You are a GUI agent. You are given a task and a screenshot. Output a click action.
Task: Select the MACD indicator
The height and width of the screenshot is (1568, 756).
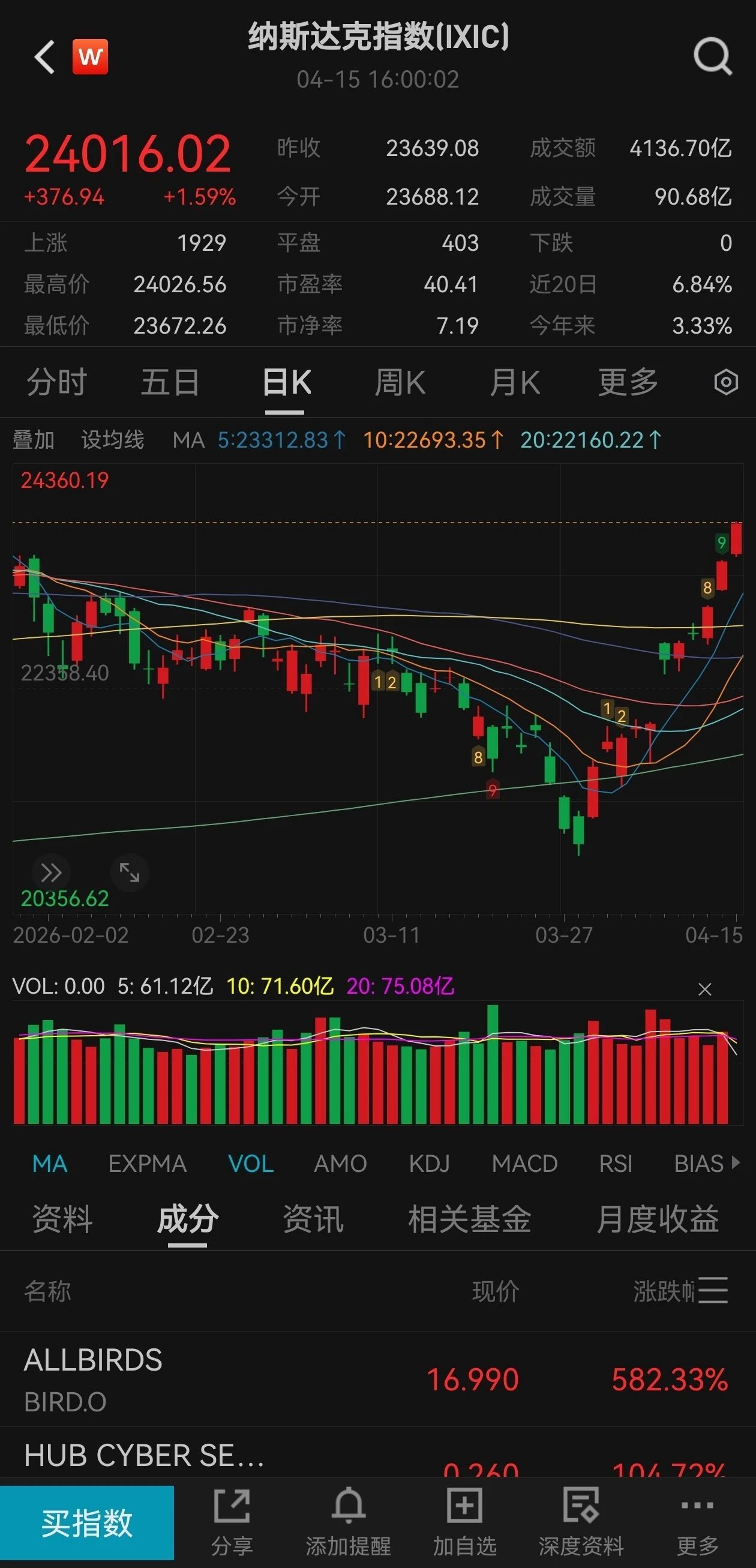click(x=524, y=1164)
